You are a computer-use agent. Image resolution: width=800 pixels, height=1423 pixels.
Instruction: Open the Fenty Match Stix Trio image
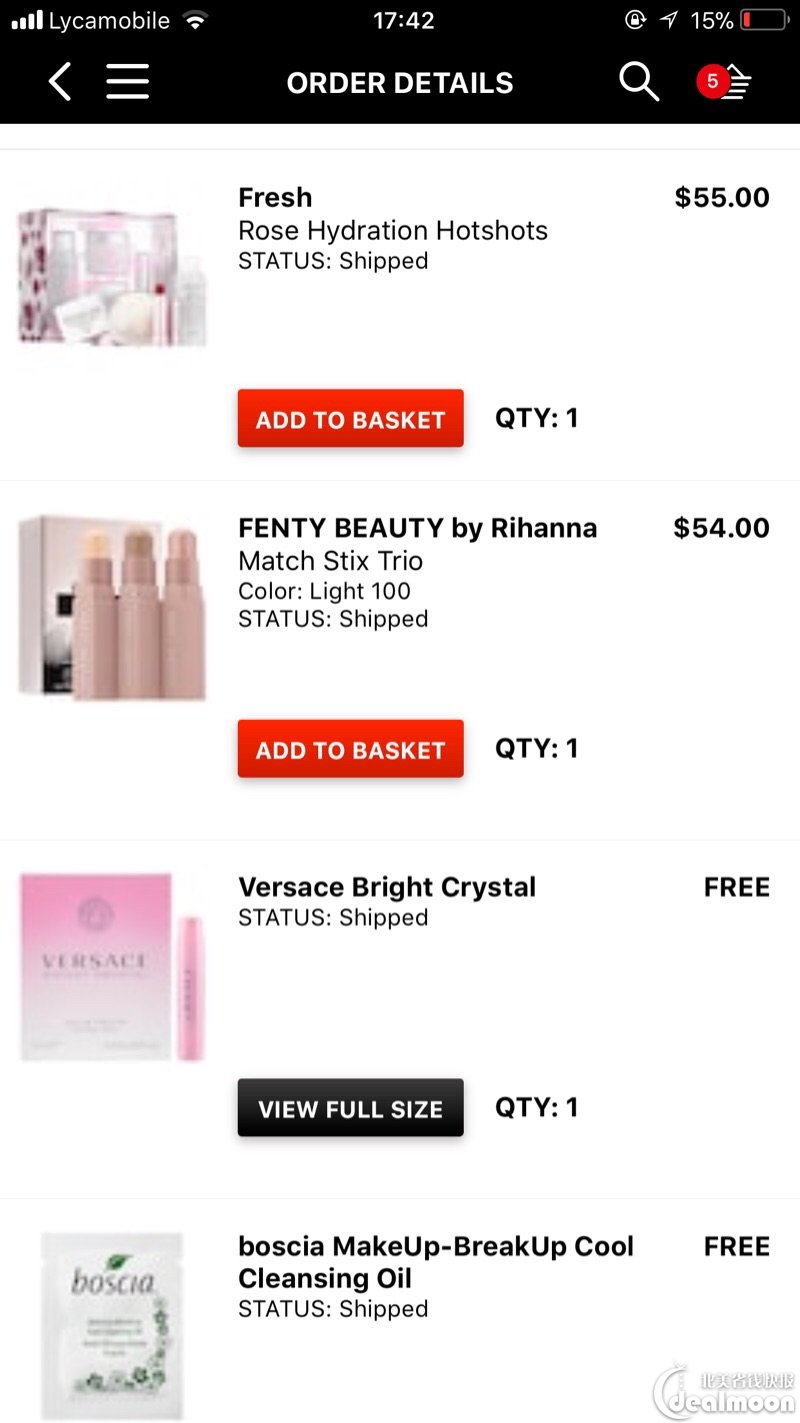[x=112, y=607]
